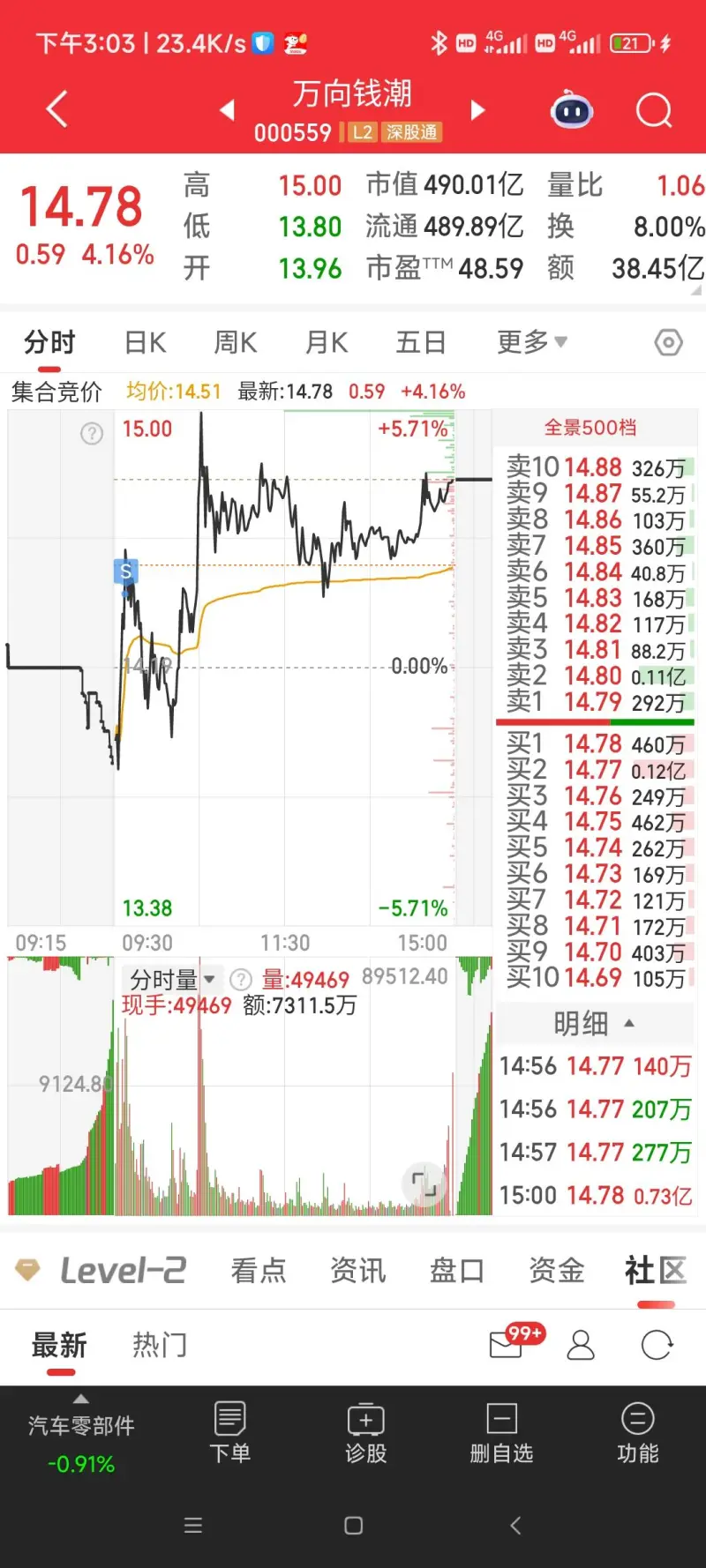Open 全景500档 order book view
This screenshot has height=1568, width=706.
(x=590, y=428)
